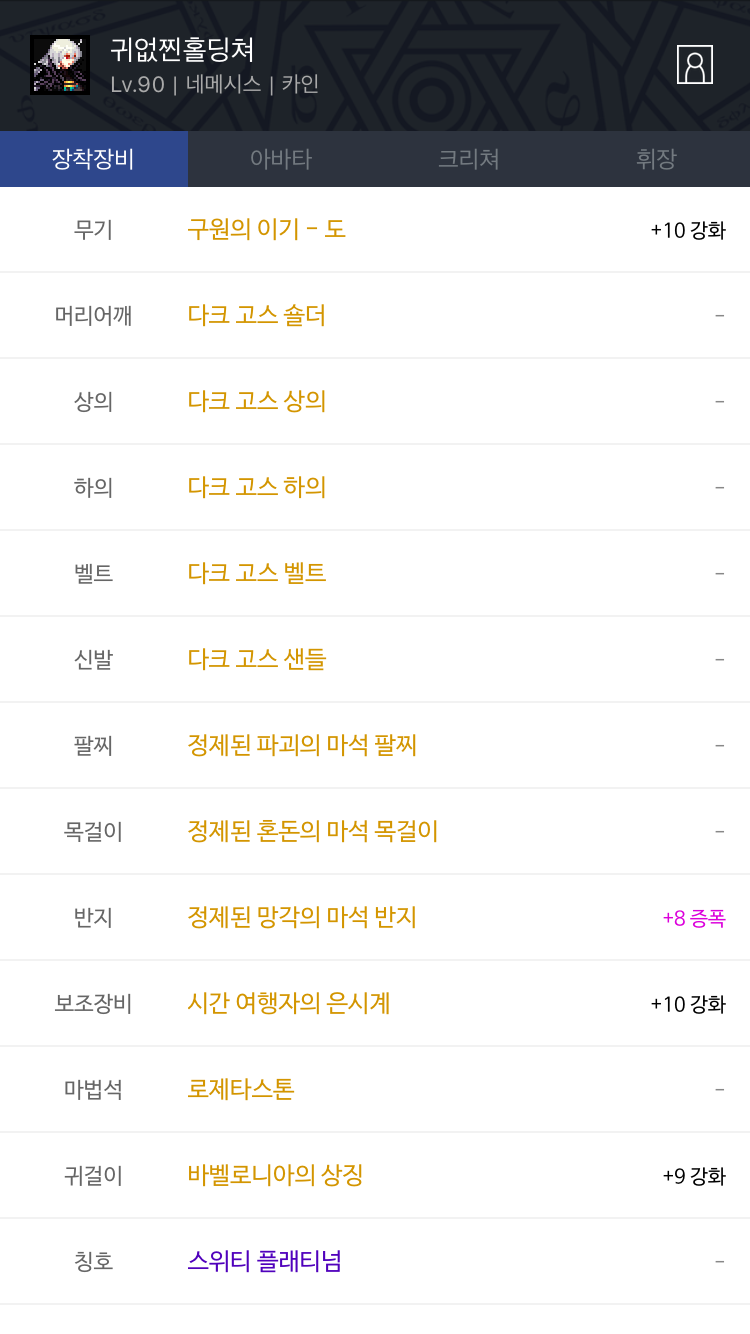View 다크 고스 벨트 details
Screen dimensions: 750x1334
coord(257,573)
